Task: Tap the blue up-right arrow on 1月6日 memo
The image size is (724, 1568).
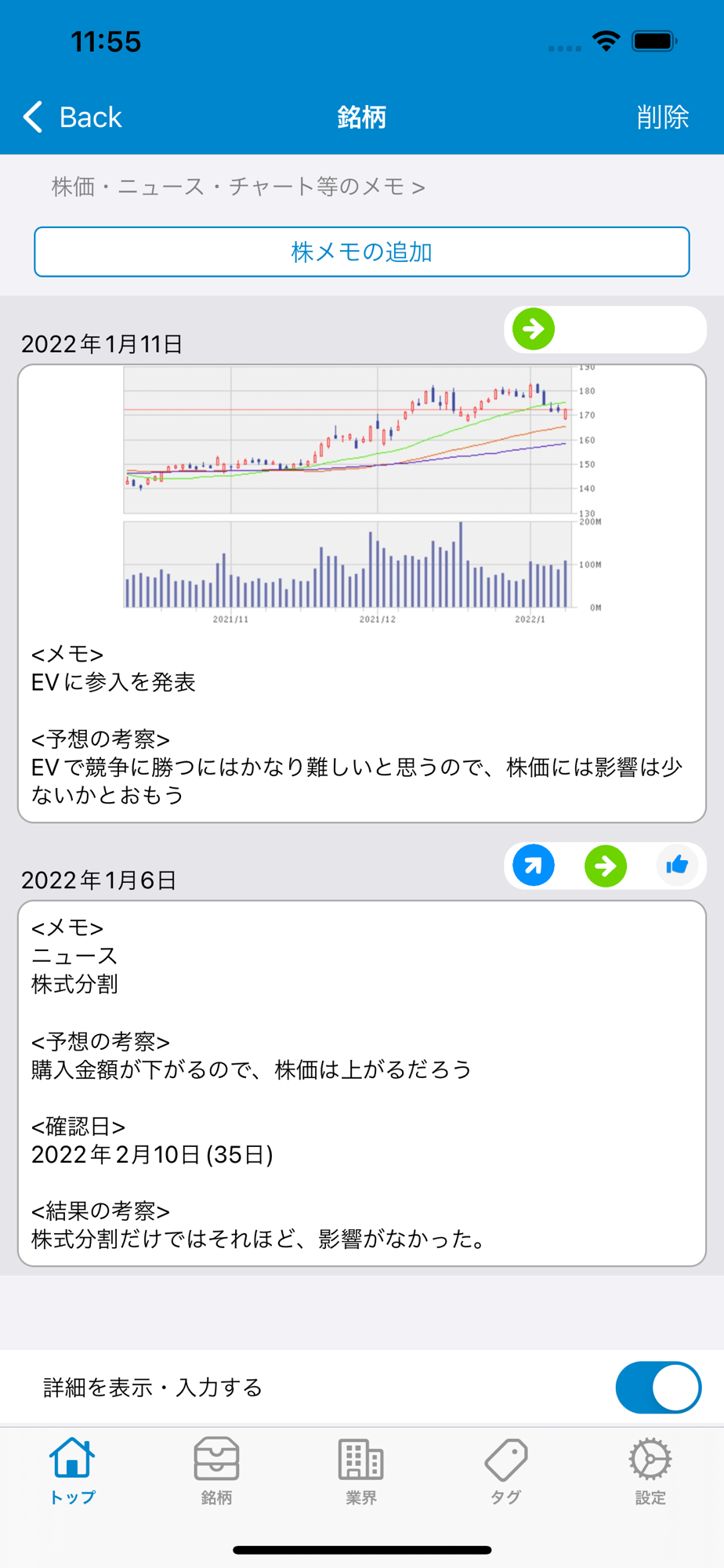Action: (x=534, y=866)
